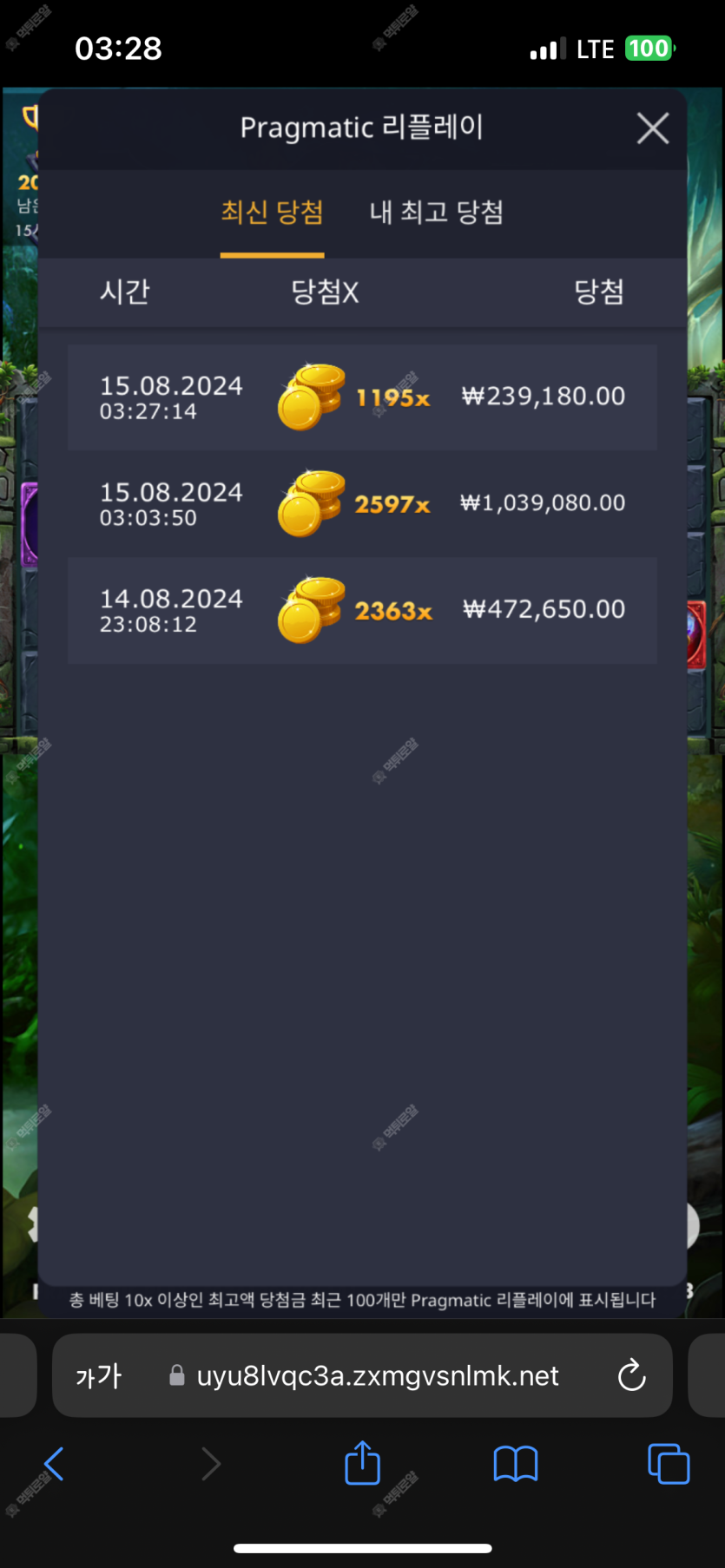The width and height of the screenshot is (725, 1568).
Task: Tap the address bar URL field
Action: point(377,1375)
